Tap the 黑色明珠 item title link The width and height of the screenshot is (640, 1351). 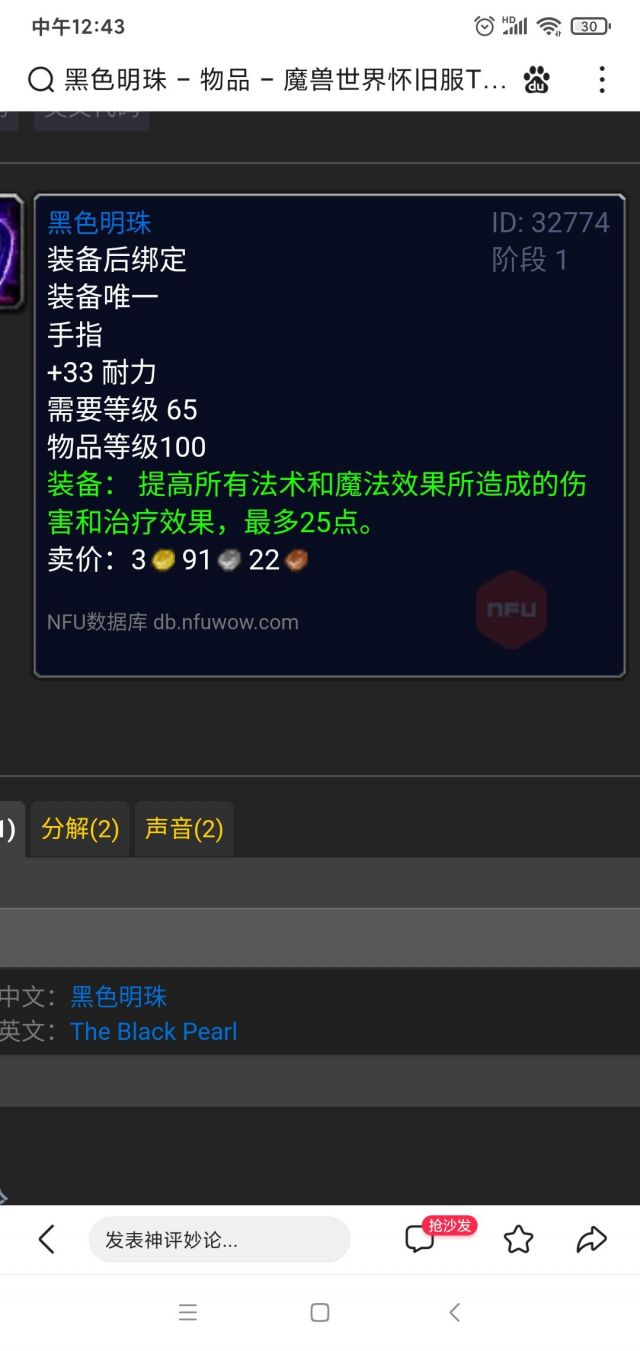click(99, 222)
